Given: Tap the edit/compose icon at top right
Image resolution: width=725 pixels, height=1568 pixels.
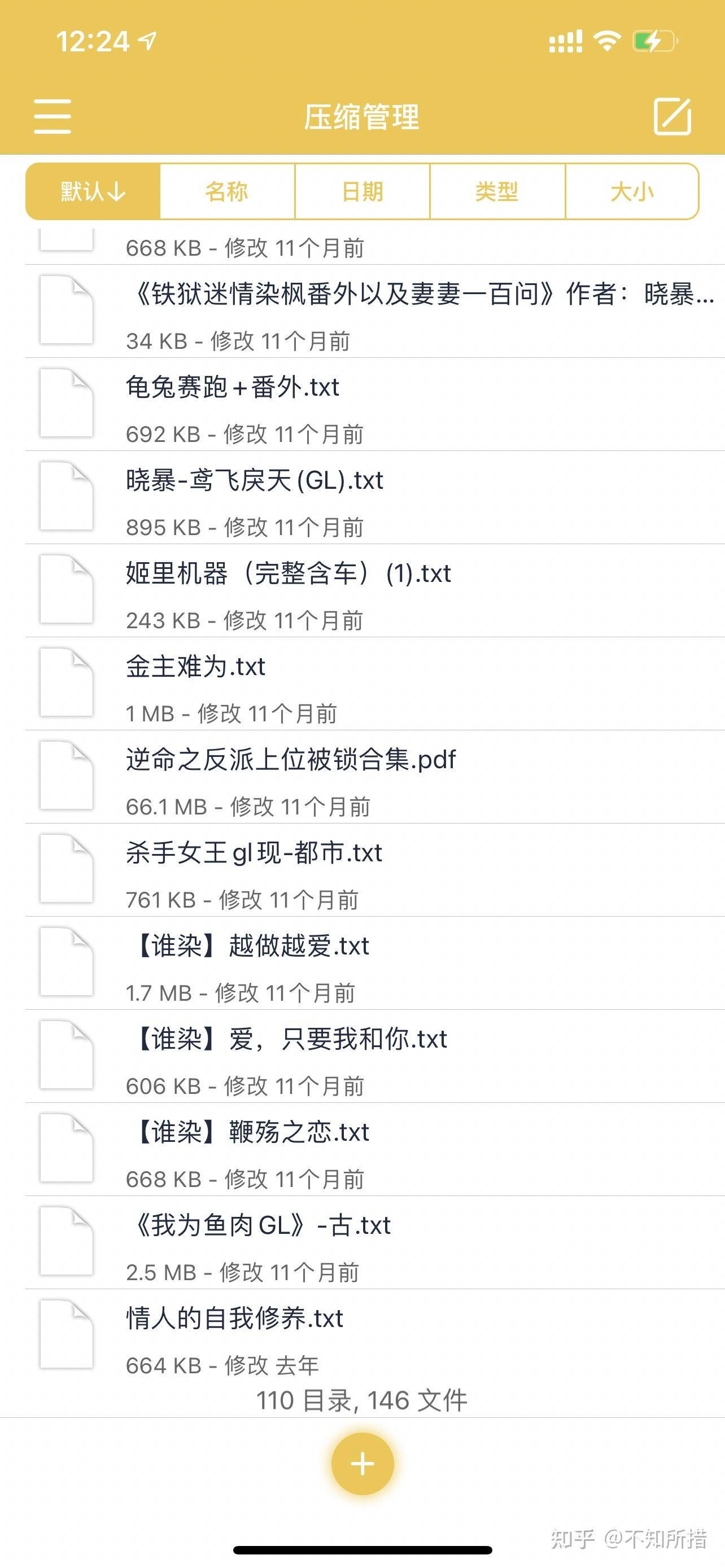Looking at the screenshot, I should pos(672,117).
